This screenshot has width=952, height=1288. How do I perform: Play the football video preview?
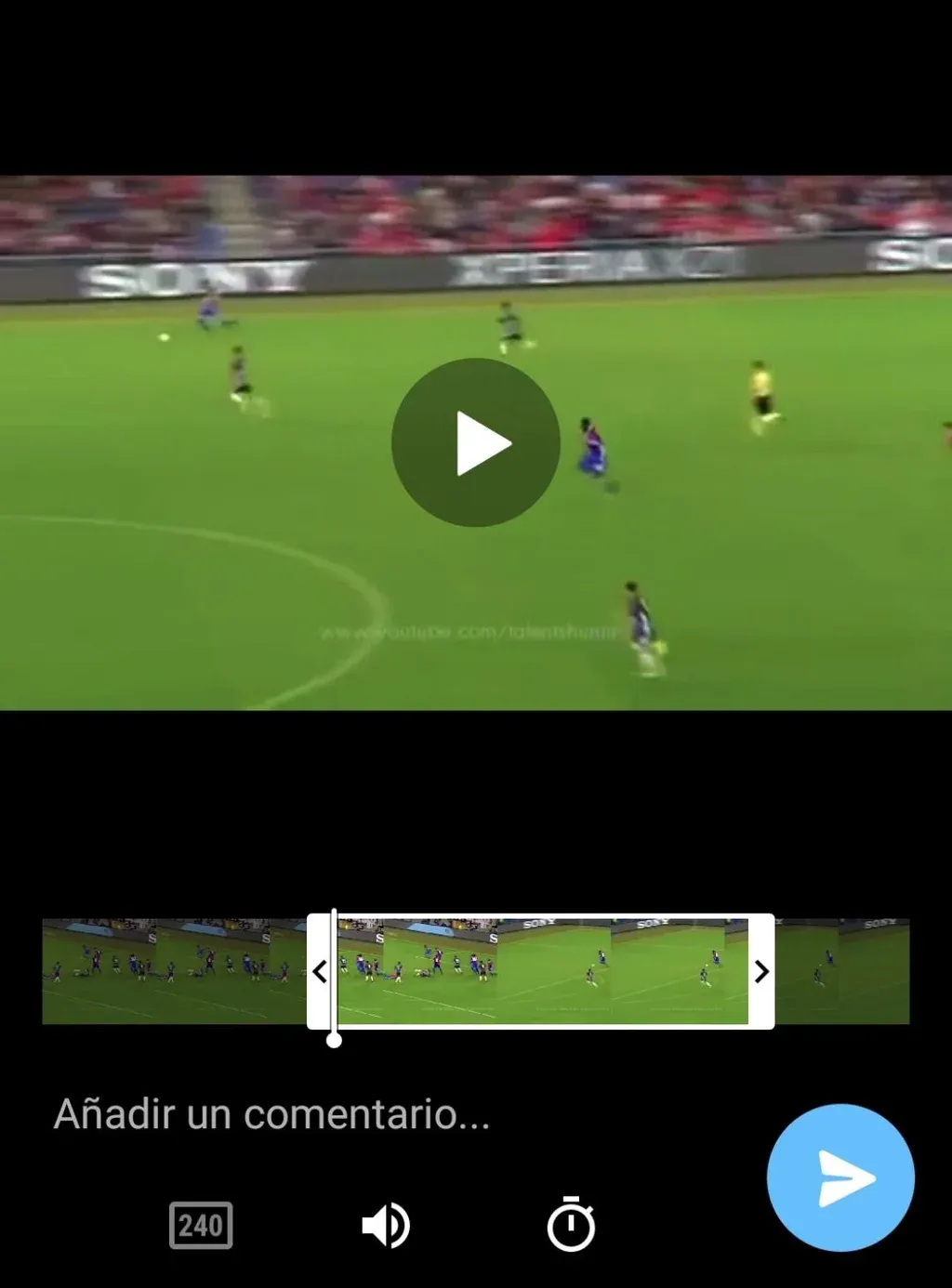(x=475, y=442)
